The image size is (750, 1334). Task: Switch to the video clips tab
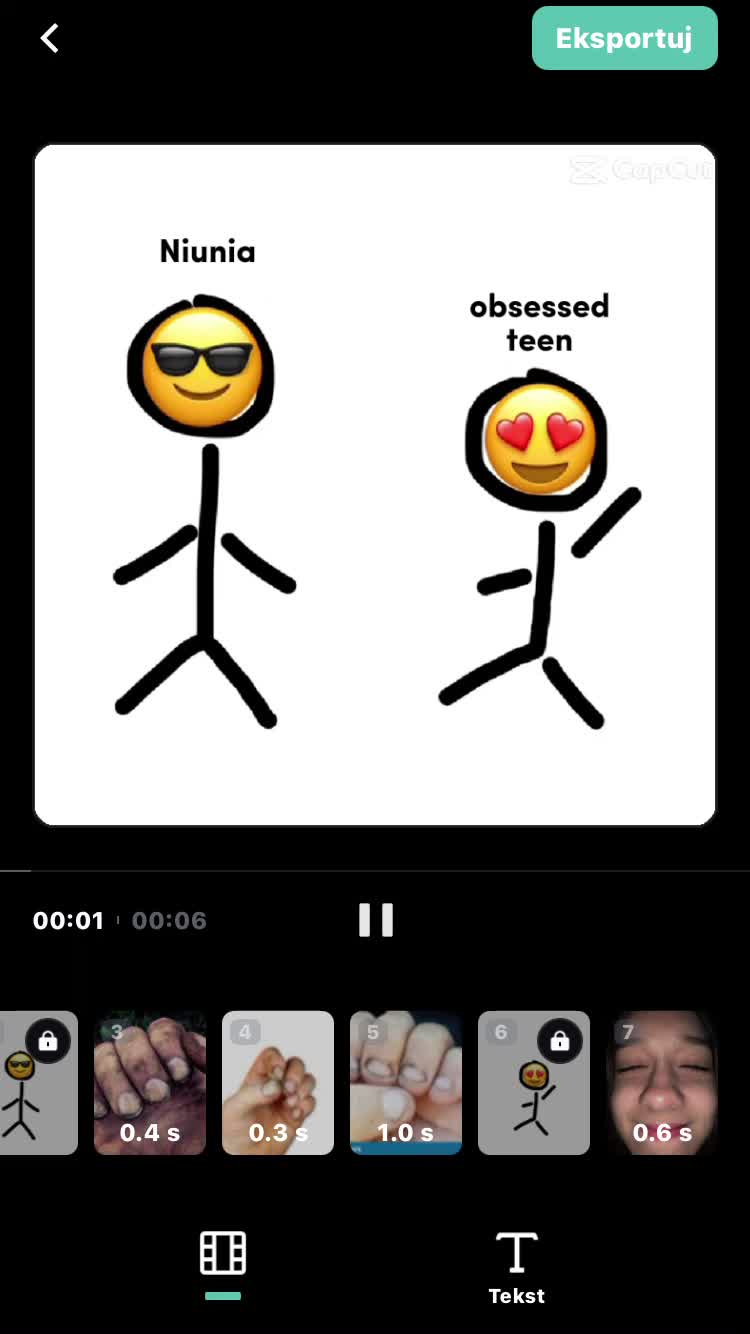tap(223, 1254)
